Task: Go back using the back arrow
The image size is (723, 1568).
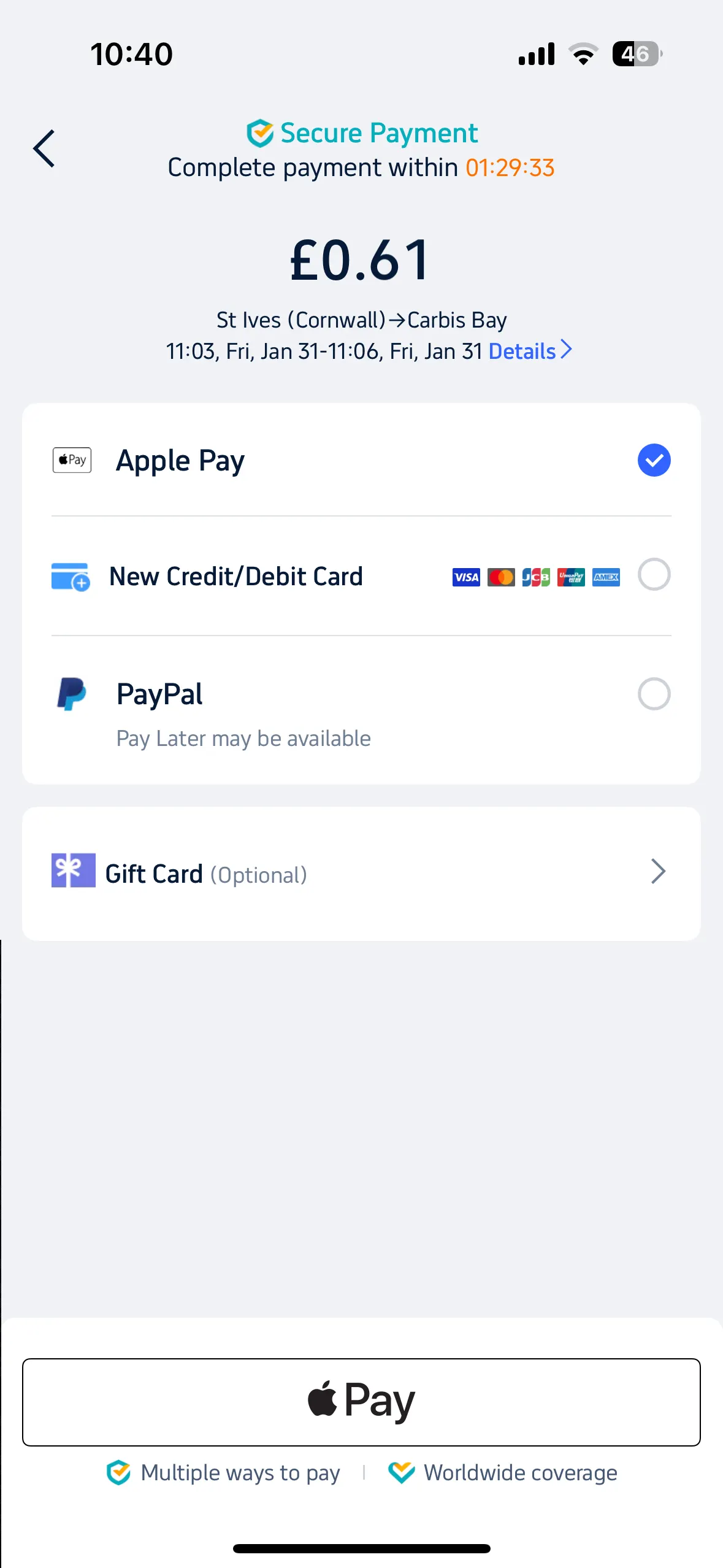Action: 44,148
